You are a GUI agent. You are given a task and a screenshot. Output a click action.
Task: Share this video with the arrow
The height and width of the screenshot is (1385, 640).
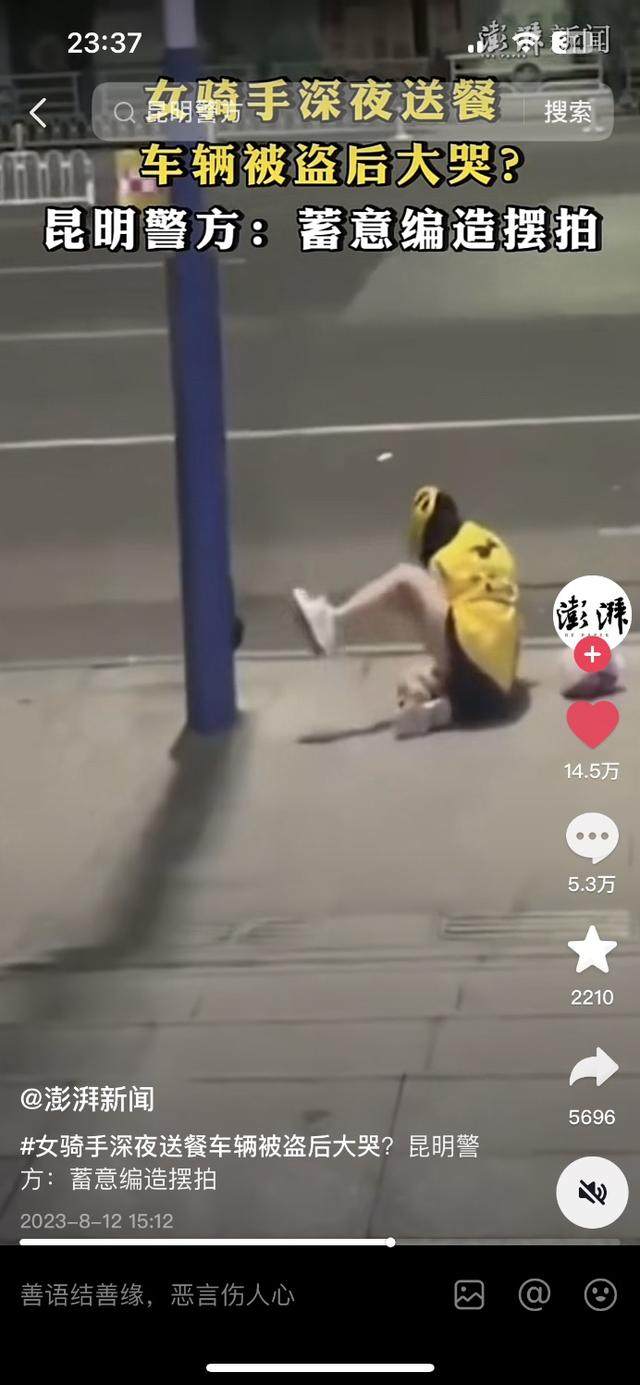click(592, 1070)
